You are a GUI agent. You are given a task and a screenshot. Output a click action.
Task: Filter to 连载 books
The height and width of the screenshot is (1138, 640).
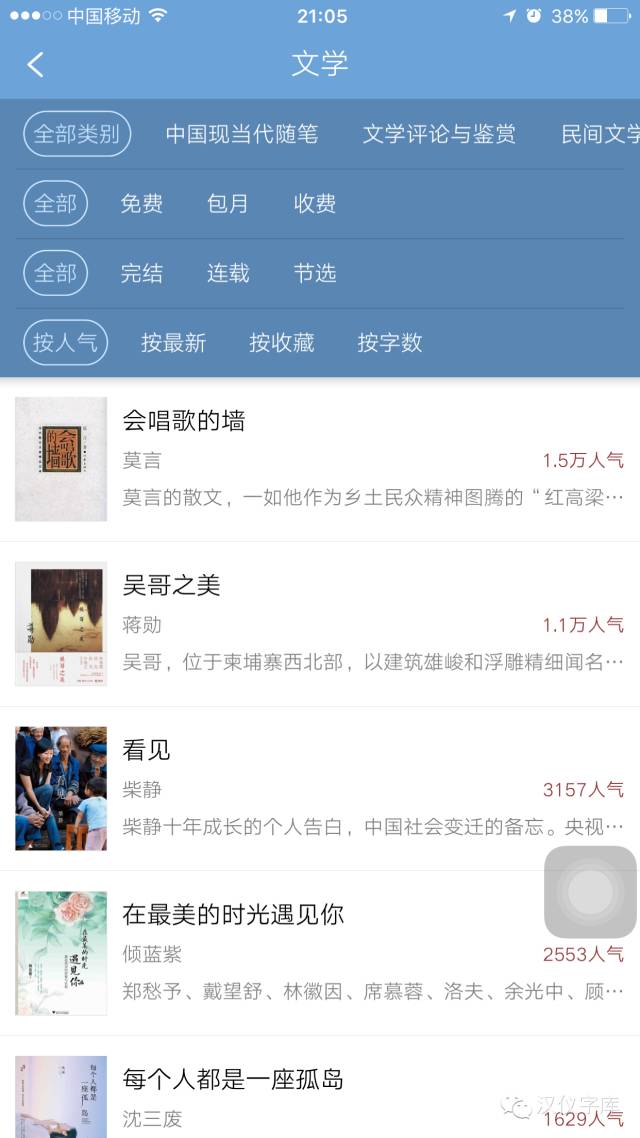pos(228,273)
